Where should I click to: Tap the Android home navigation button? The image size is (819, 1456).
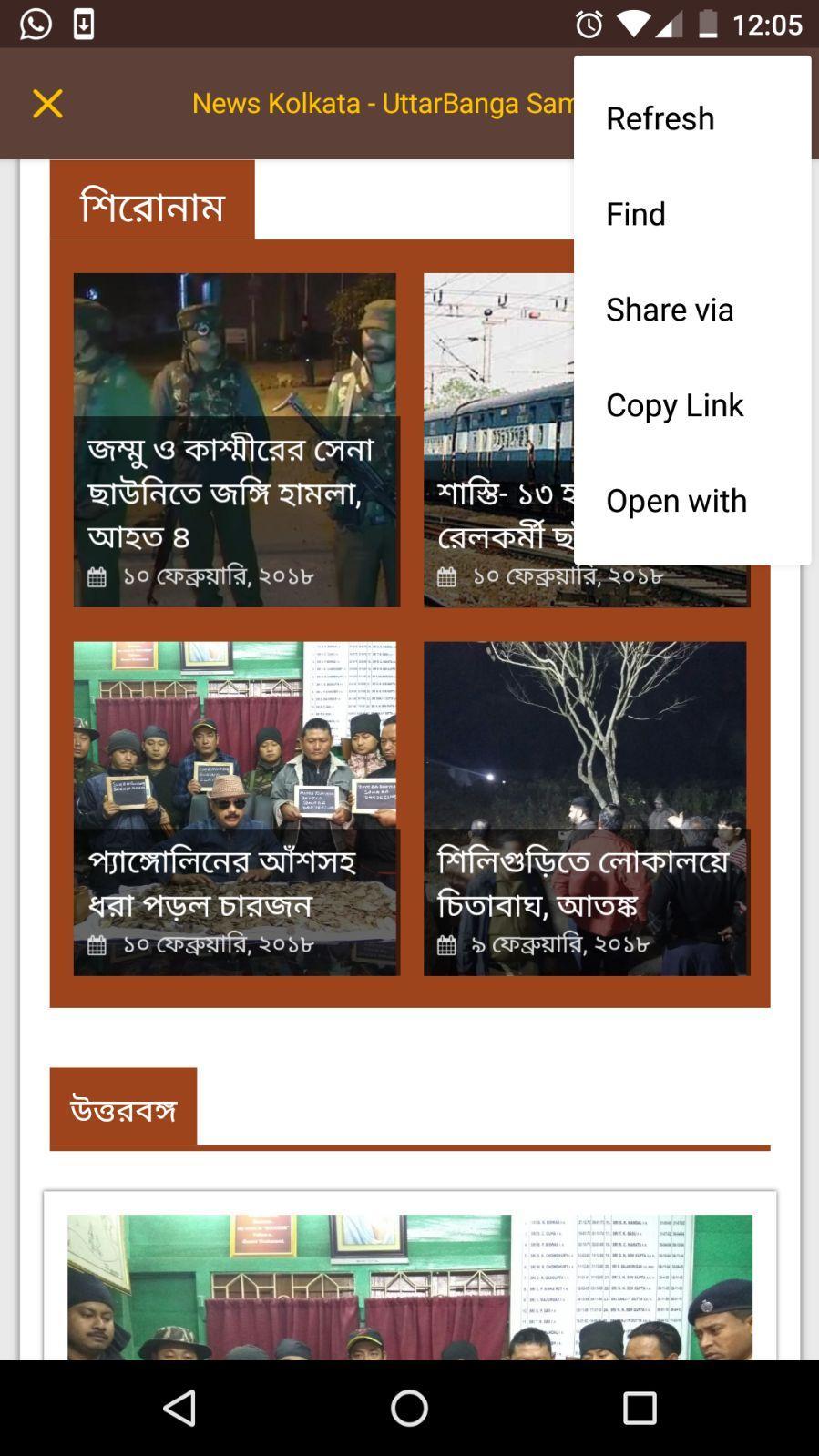[409, 1407]
